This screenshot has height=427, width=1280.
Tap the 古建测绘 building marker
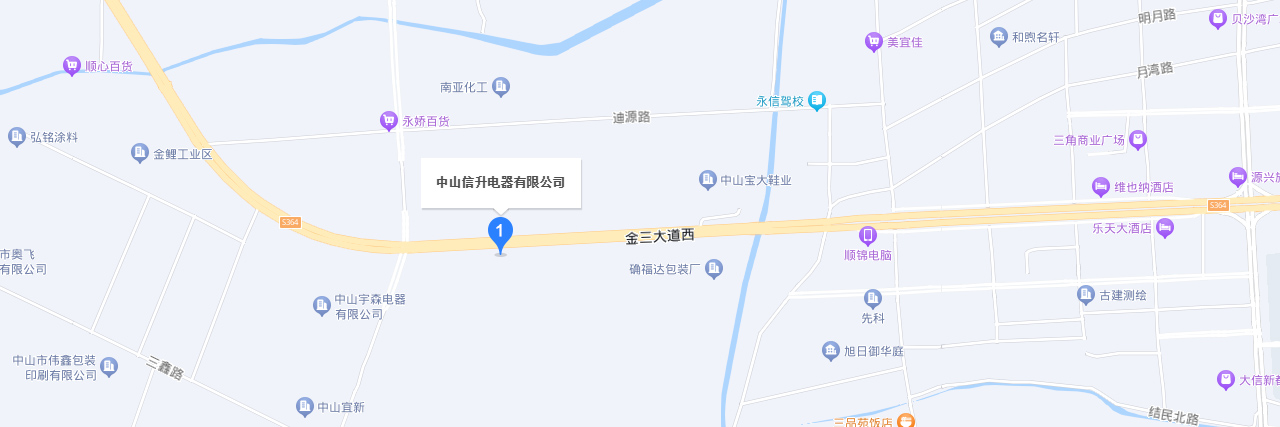1086,294
